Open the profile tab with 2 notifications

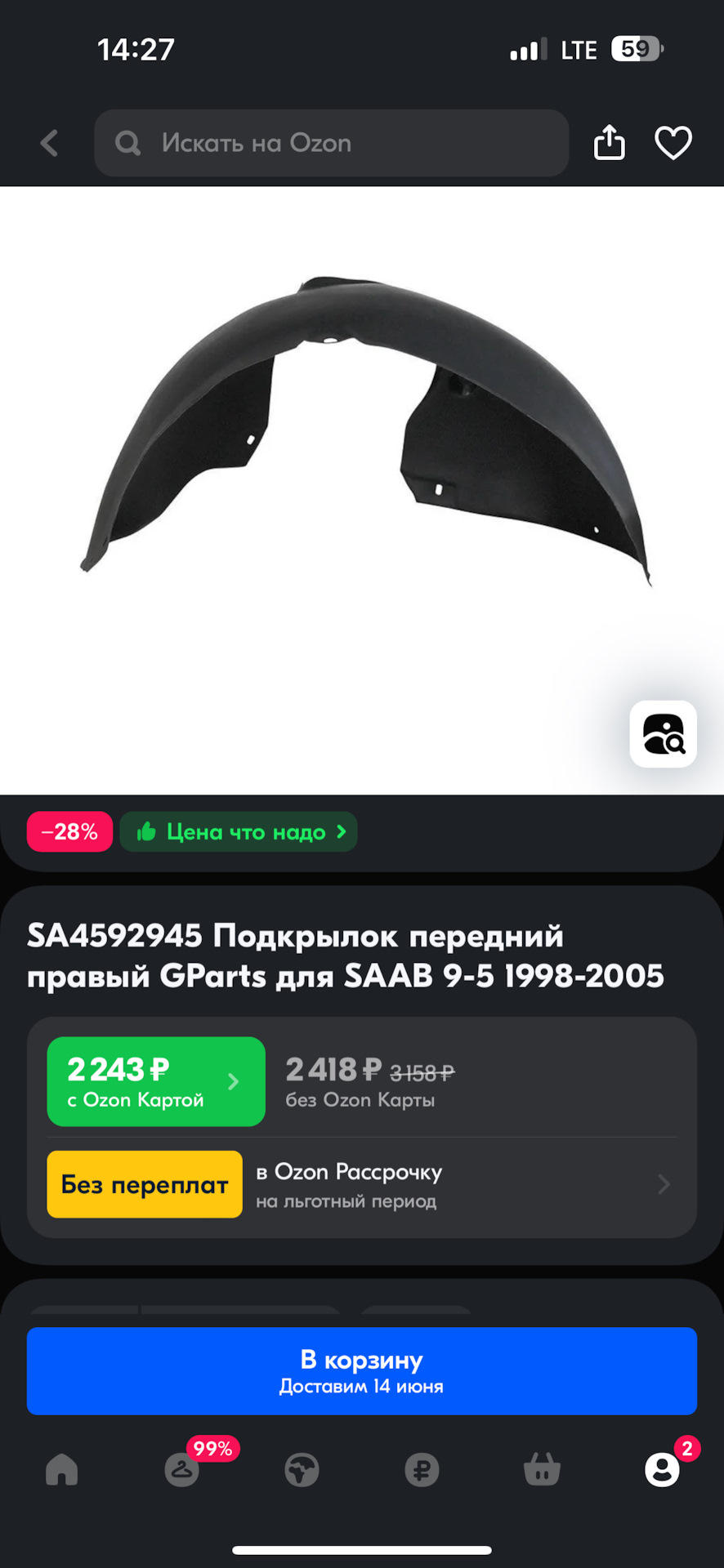click(x=662, y=1470)
